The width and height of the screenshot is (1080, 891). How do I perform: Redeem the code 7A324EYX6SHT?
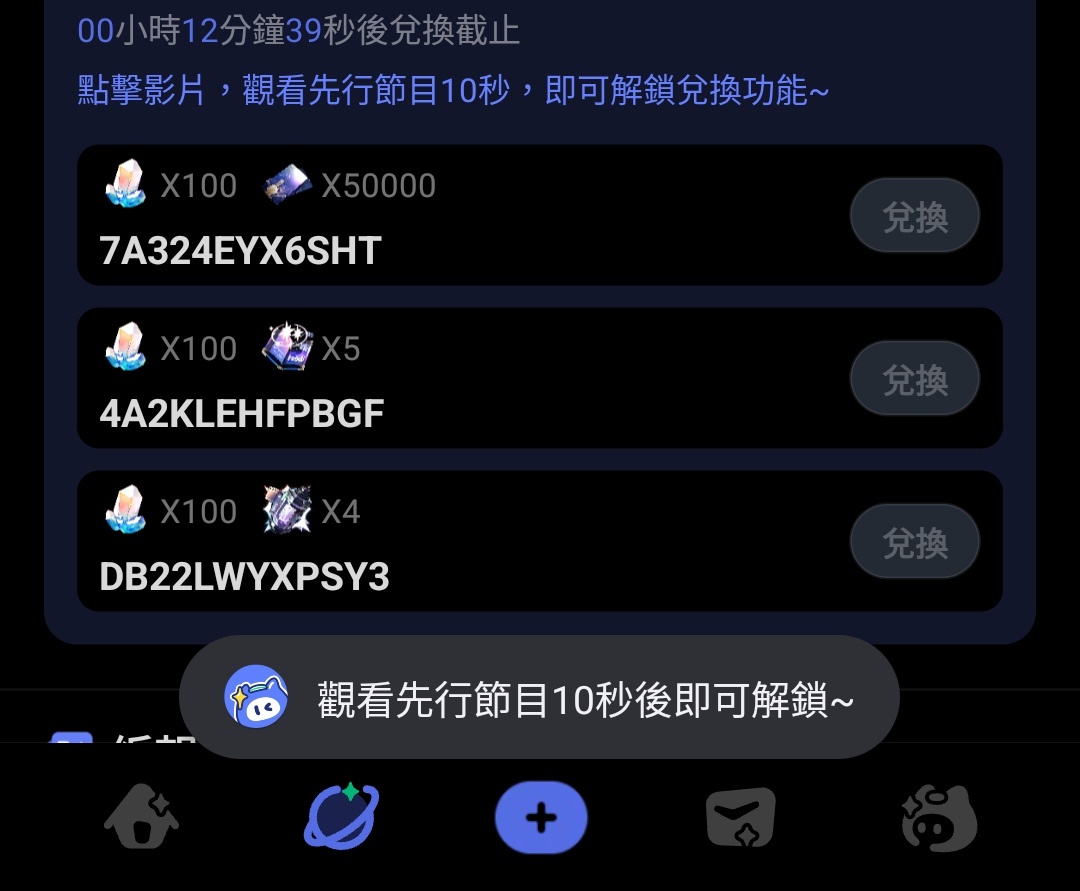point(914,216)
